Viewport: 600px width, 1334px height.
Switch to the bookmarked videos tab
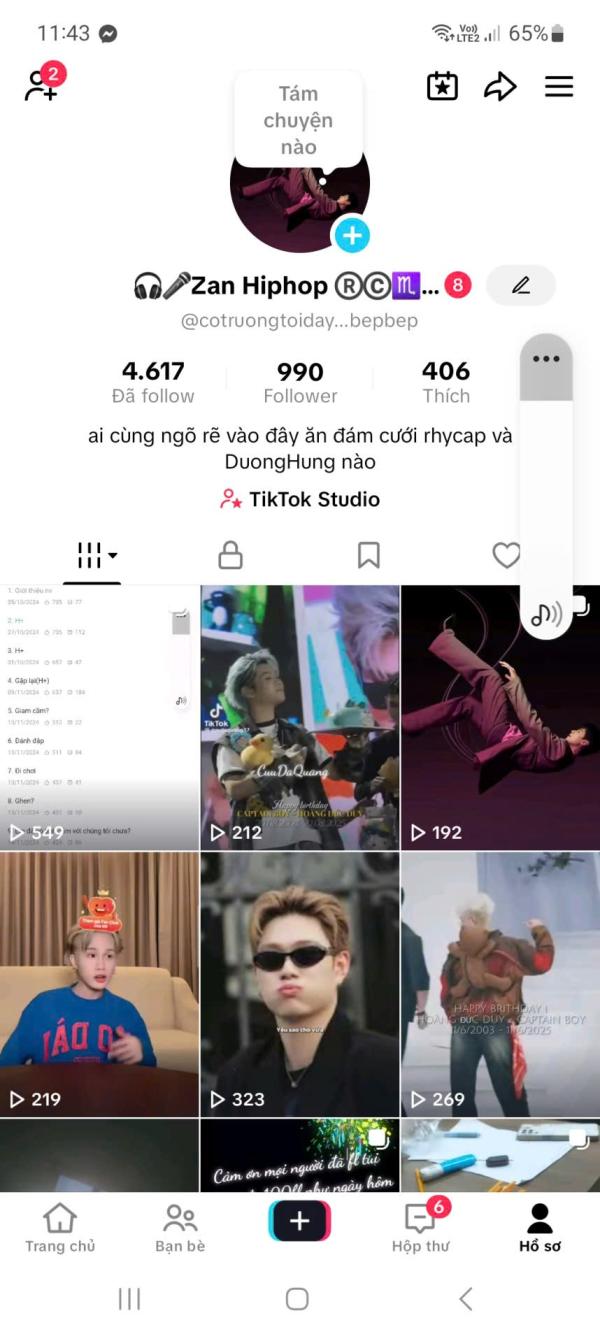click(368, 555)
